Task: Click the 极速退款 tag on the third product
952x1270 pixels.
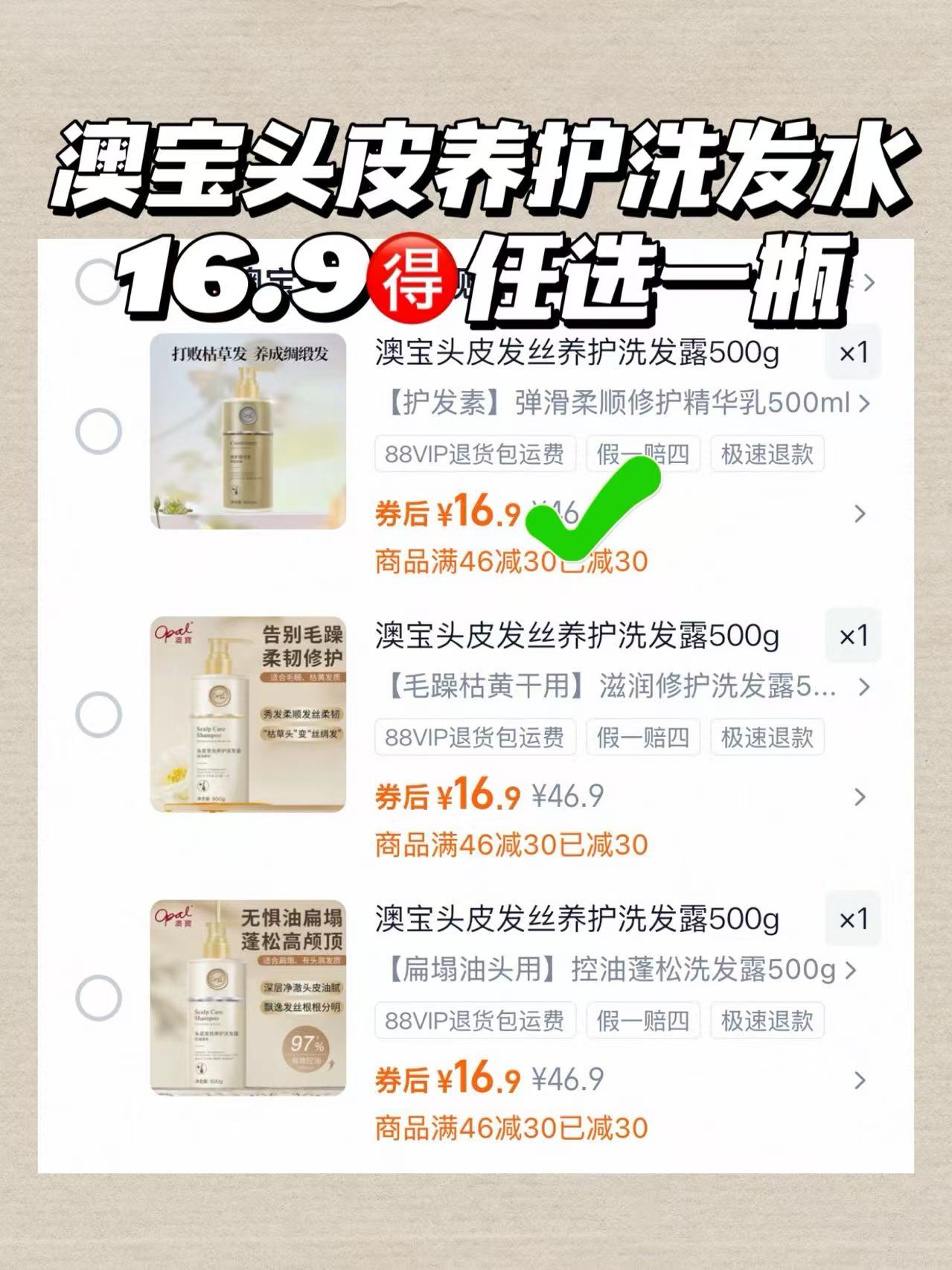Action: click(x=767, y=1019)
